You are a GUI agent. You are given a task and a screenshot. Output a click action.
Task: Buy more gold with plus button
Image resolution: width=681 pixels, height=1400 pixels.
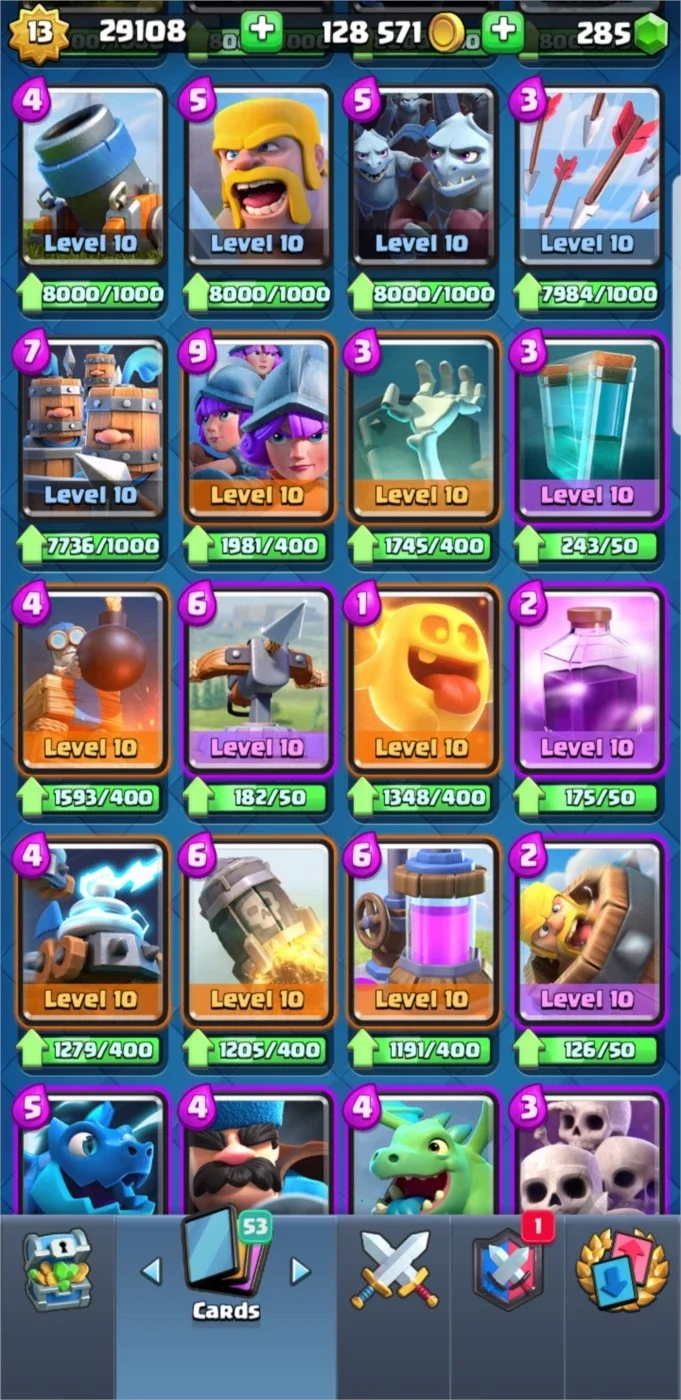tap(502, 31)
